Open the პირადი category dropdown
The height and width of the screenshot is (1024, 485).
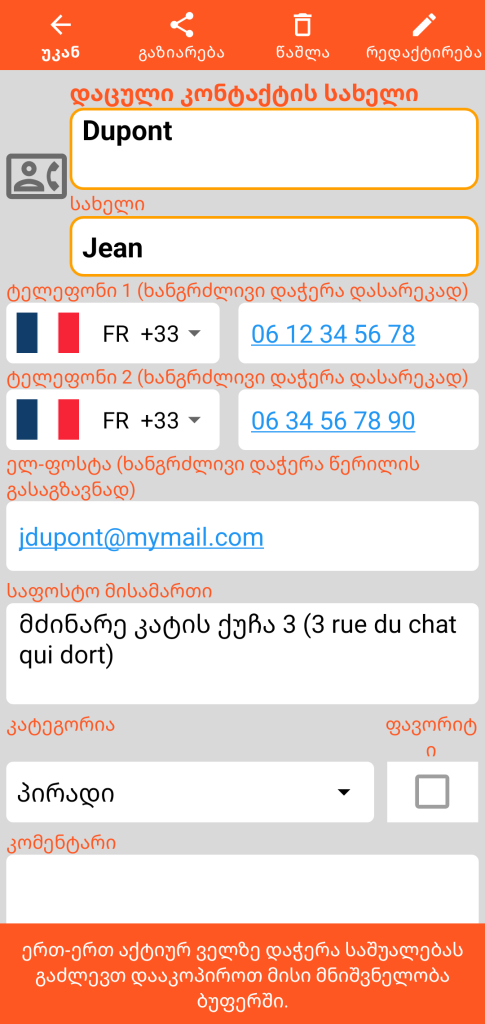click(x=190, y=792)
